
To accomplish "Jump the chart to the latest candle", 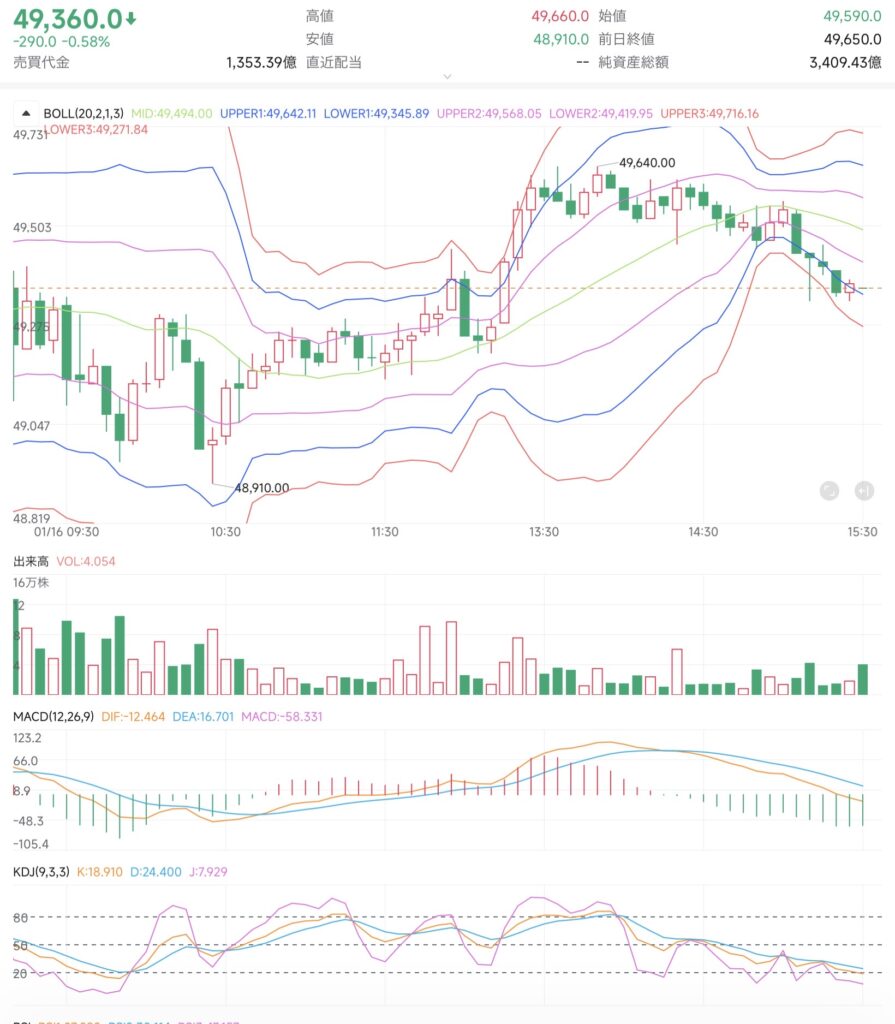I will pos(864,490).
